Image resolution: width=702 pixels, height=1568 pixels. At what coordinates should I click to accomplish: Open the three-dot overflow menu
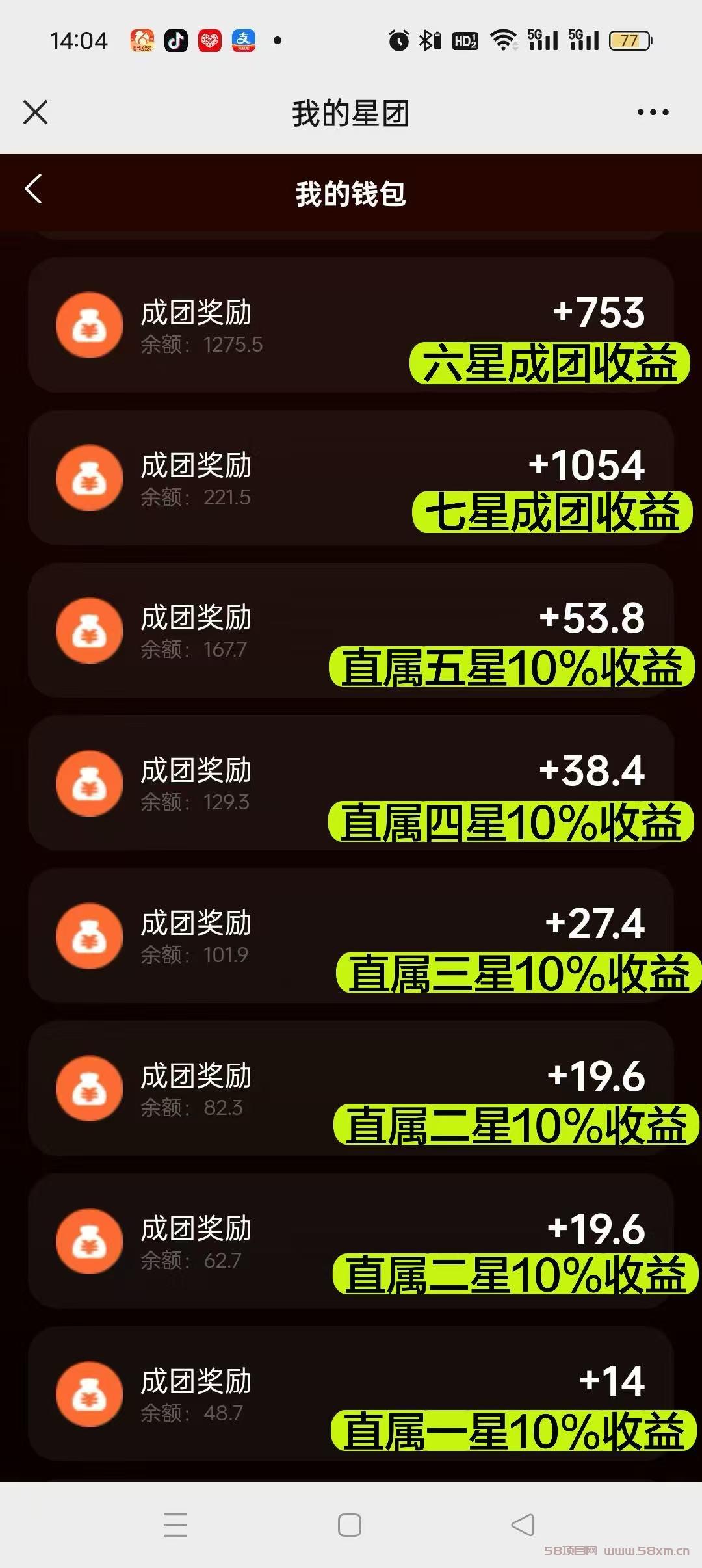(653, 112)
